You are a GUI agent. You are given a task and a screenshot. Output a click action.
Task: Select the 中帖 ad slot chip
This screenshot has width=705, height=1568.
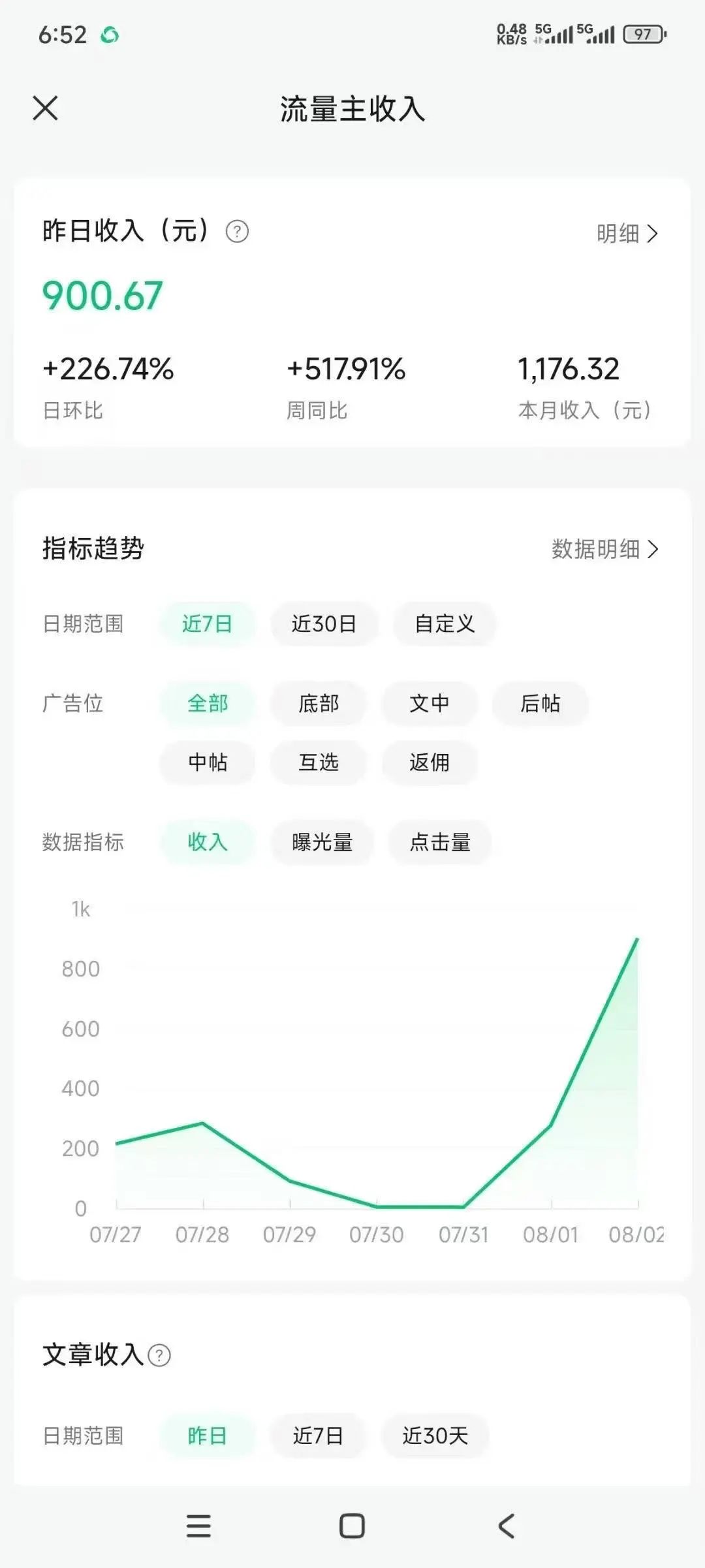pyautogui.click(x=208, y=762)
